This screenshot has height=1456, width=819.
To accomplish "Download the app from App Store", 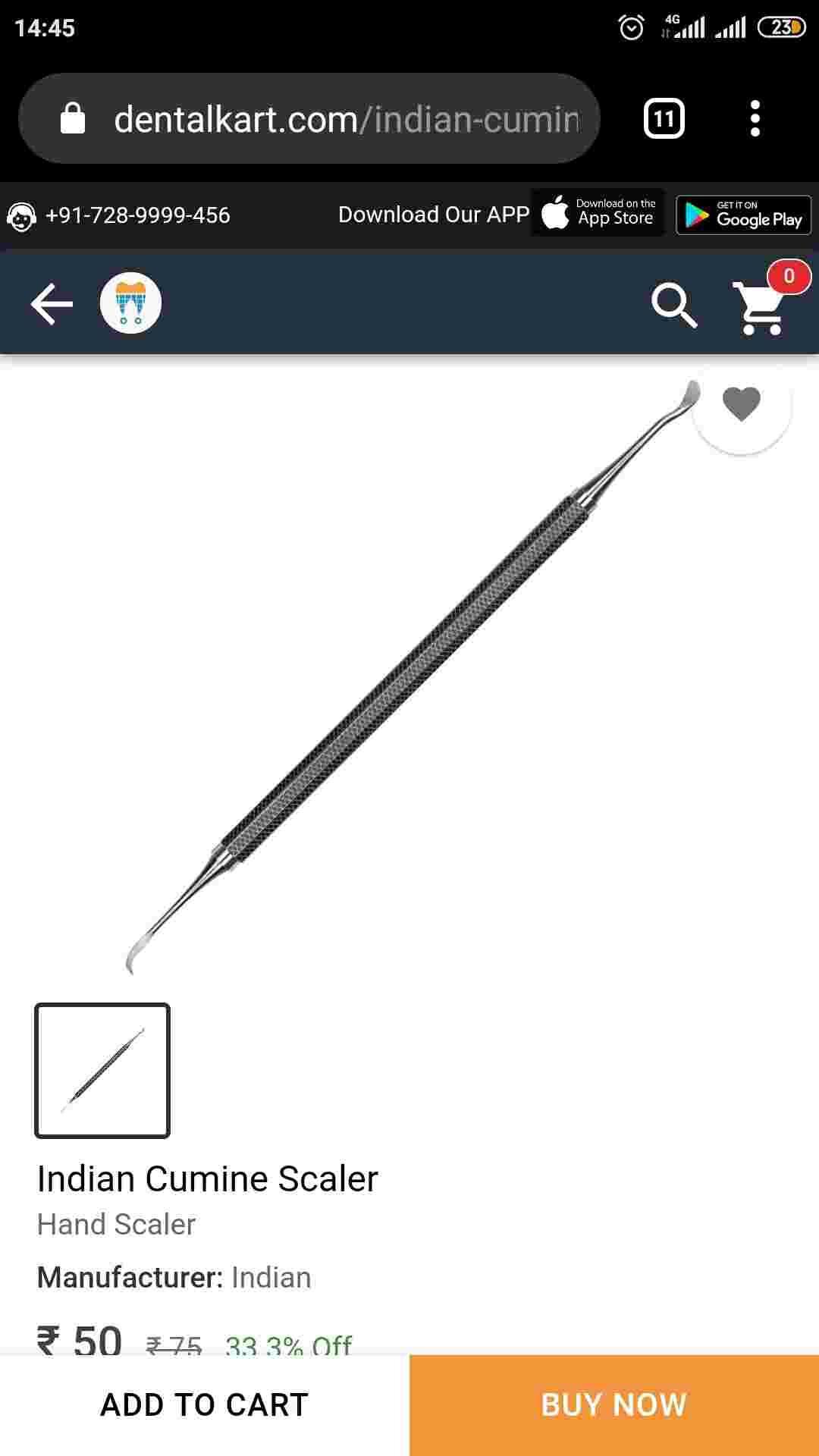I will [x=598, y=213].
